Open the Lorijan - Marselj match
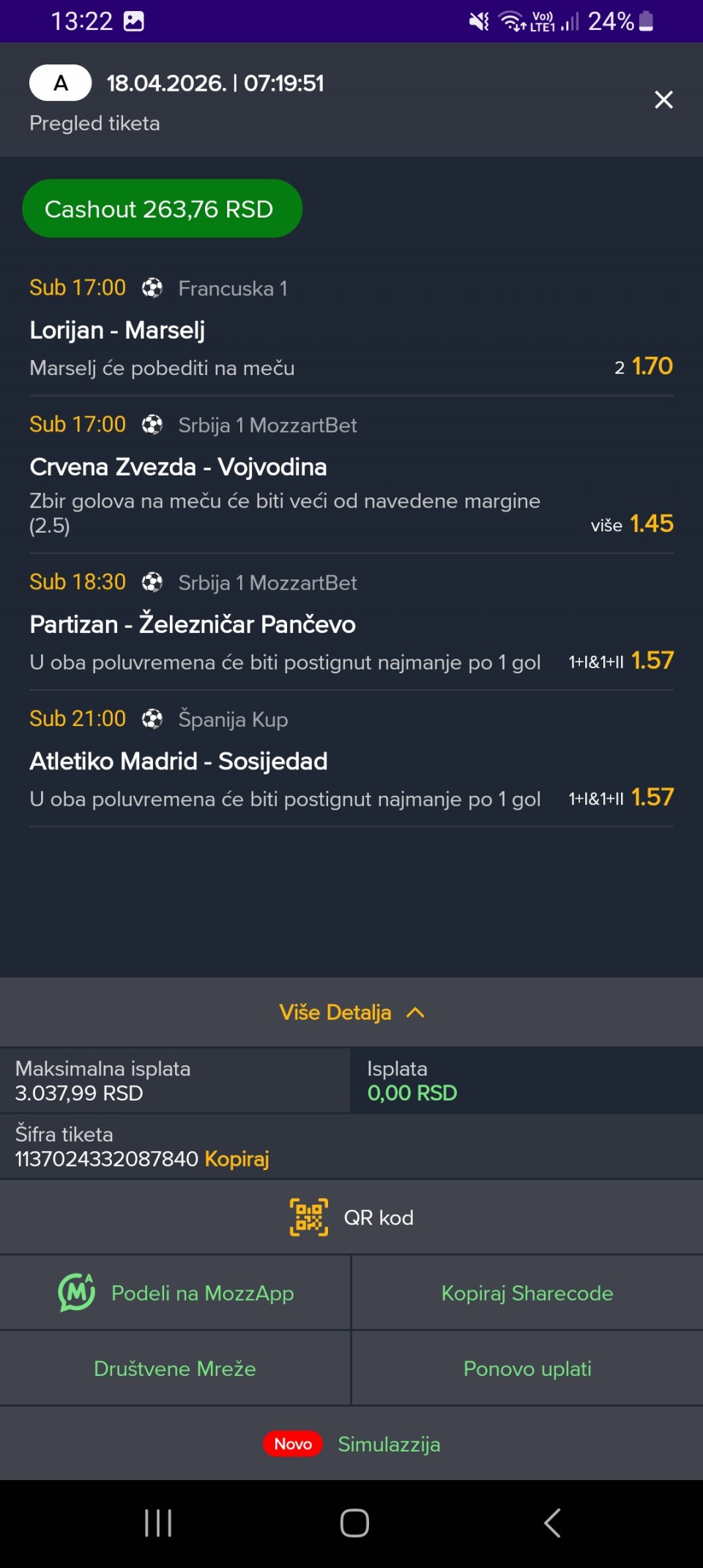 click(x=117, y=330)
